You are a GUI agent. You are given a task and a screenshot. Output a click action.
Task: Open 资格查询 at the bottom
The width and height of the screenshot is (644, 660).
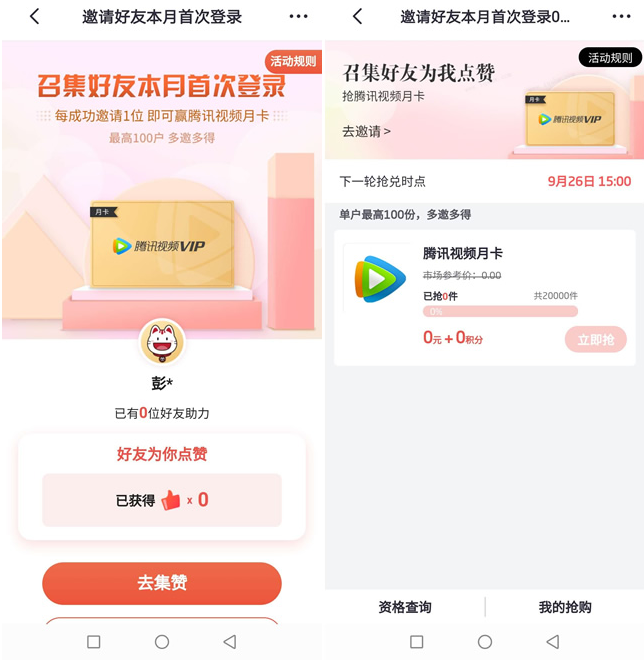point(405,607)
